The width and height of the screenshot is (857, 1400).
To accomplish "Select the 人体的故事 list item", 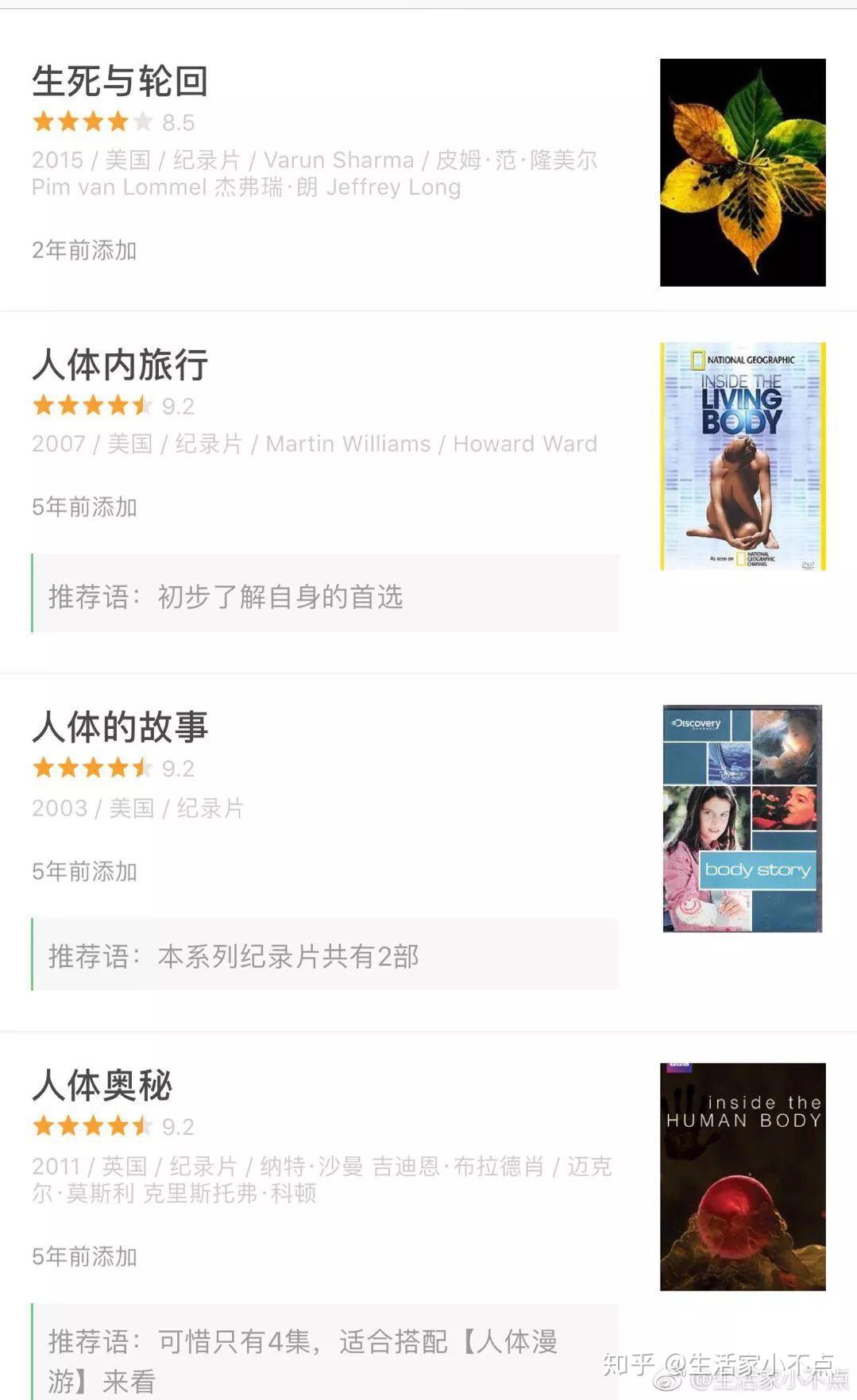I will pos(120,727).
